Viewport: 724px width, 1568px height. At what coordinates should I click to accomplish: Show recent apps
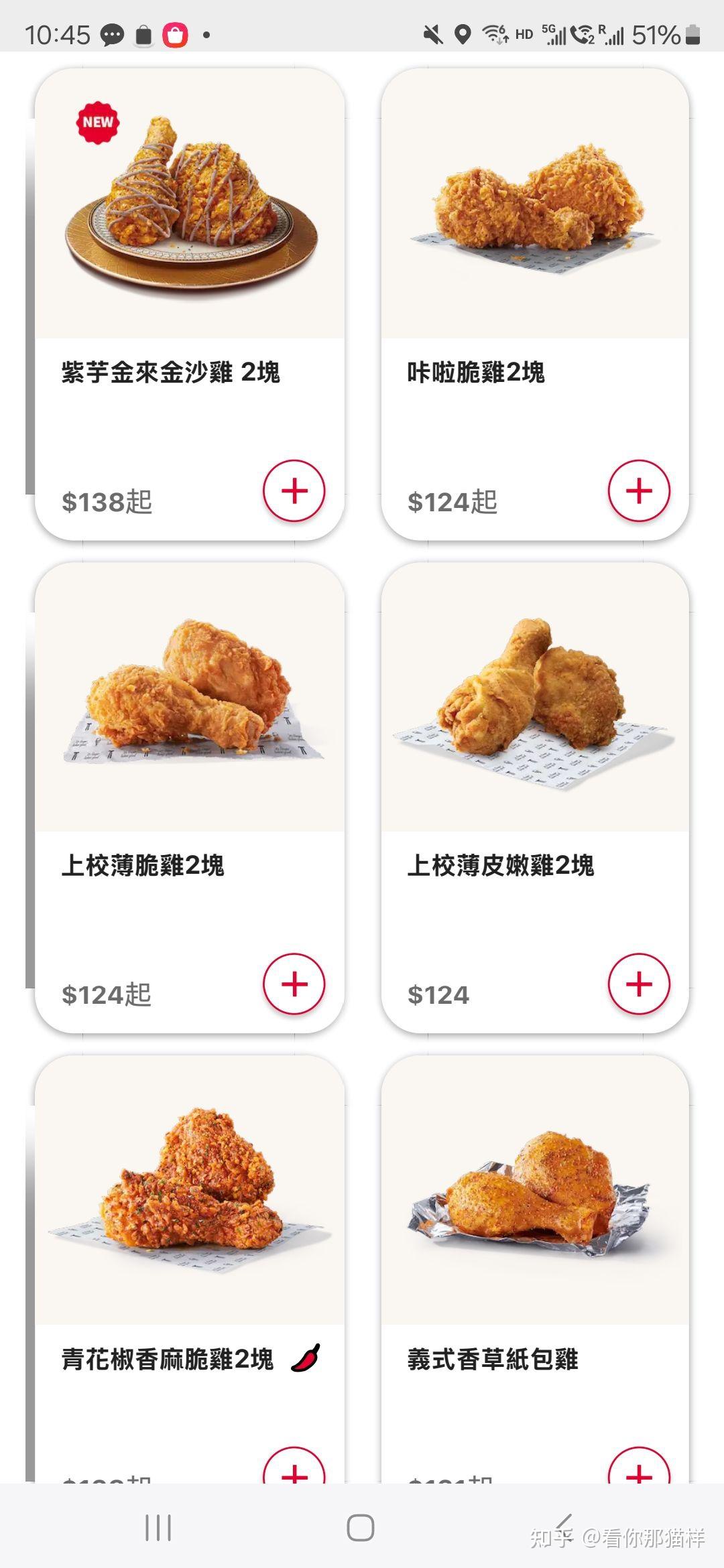point(158,1528)
